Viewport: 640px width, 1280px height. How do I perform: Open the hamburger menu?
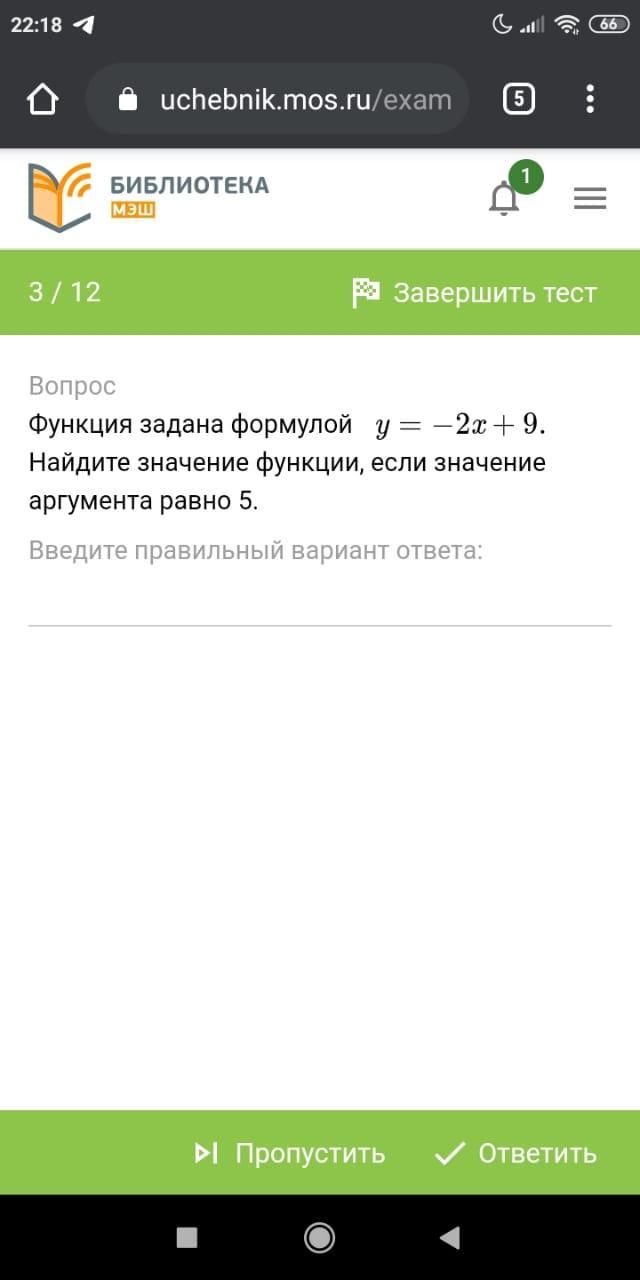pyautogui.click(x=590, y=199)
